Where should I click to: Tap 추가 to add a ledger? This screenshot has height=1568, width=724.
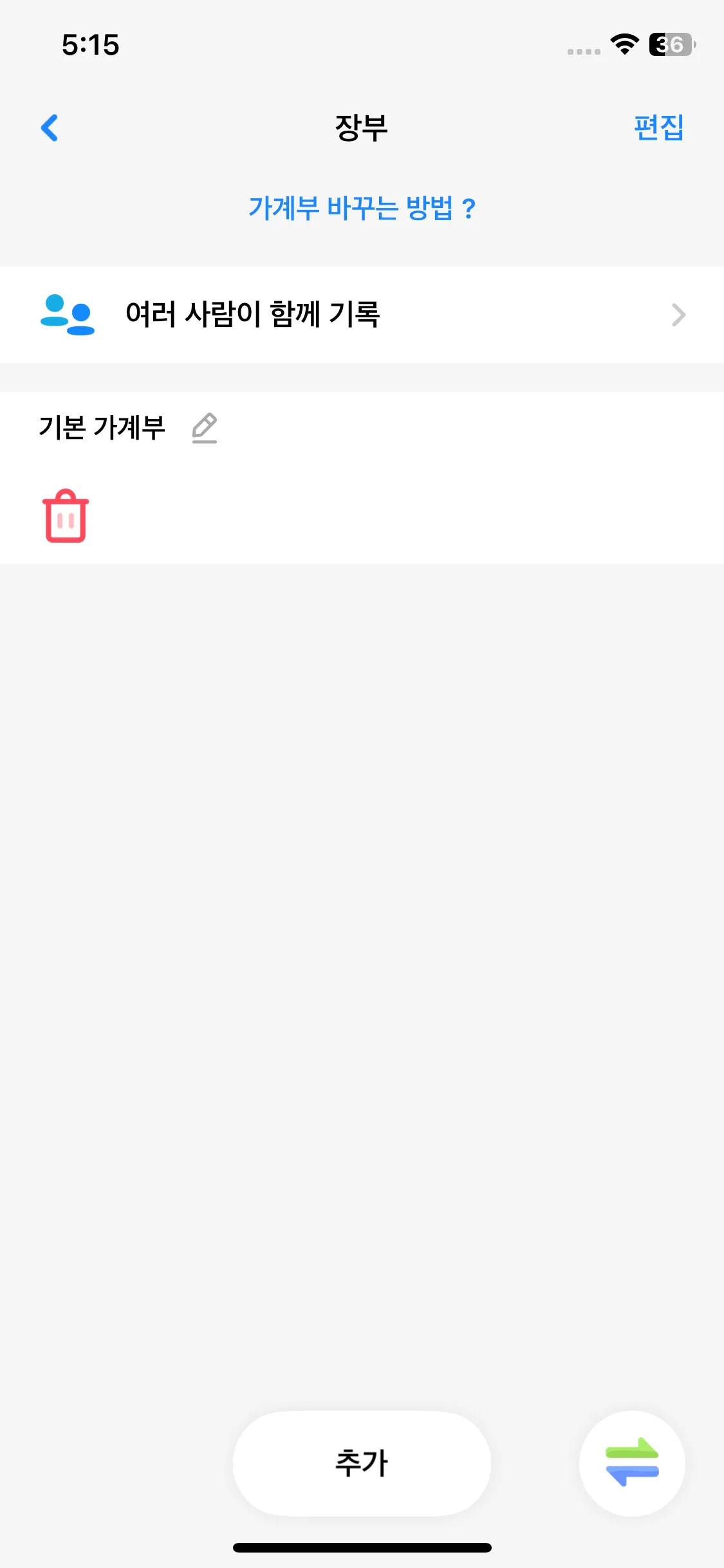point(362,1463)
